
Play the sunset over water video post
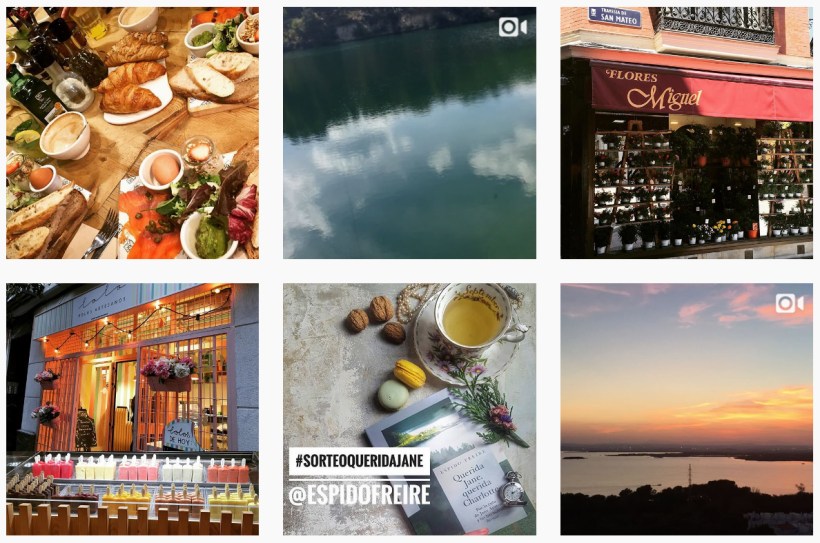pos(686,409)
